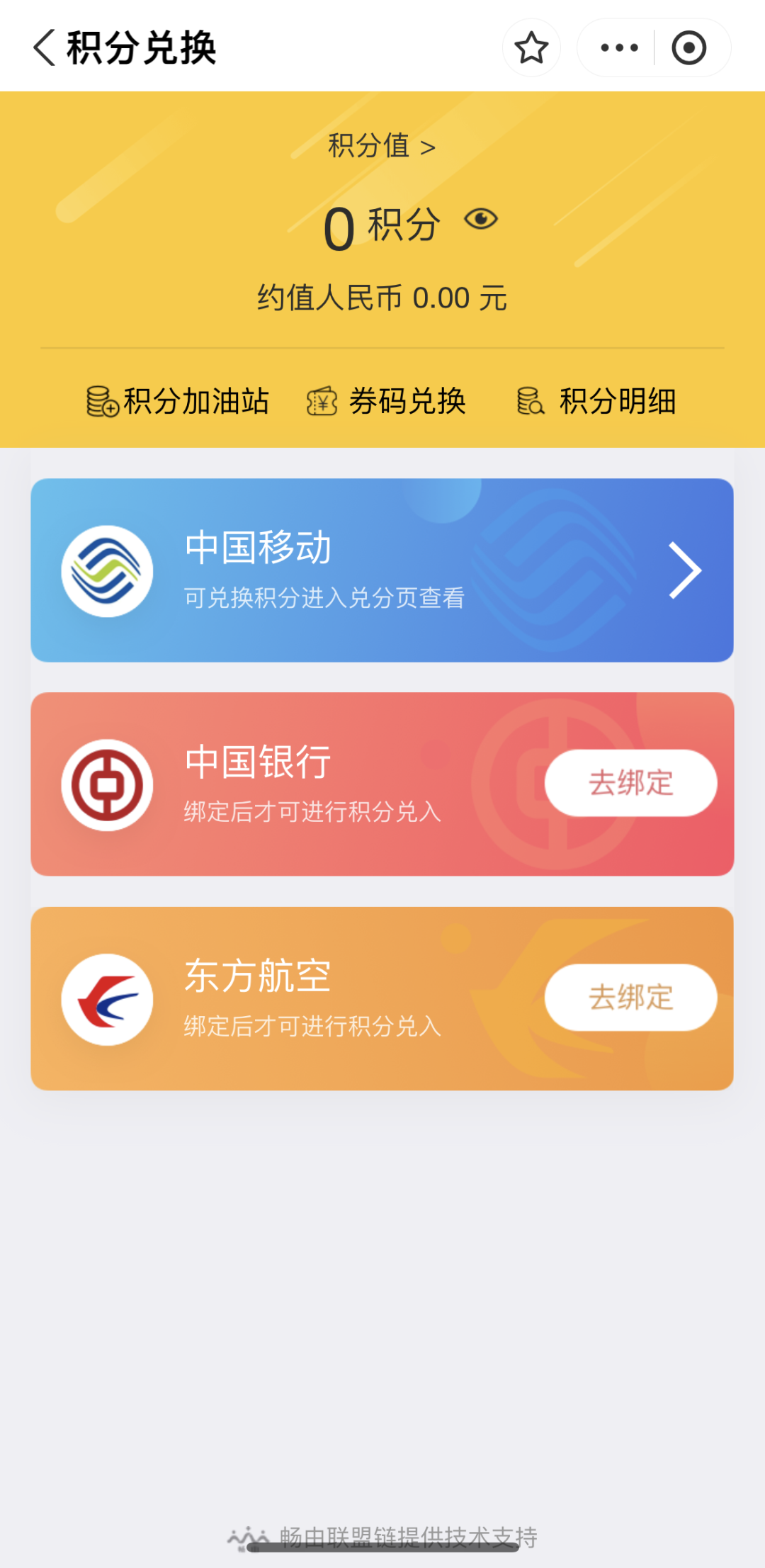Close the mini program via circle icon

(688, 48)
